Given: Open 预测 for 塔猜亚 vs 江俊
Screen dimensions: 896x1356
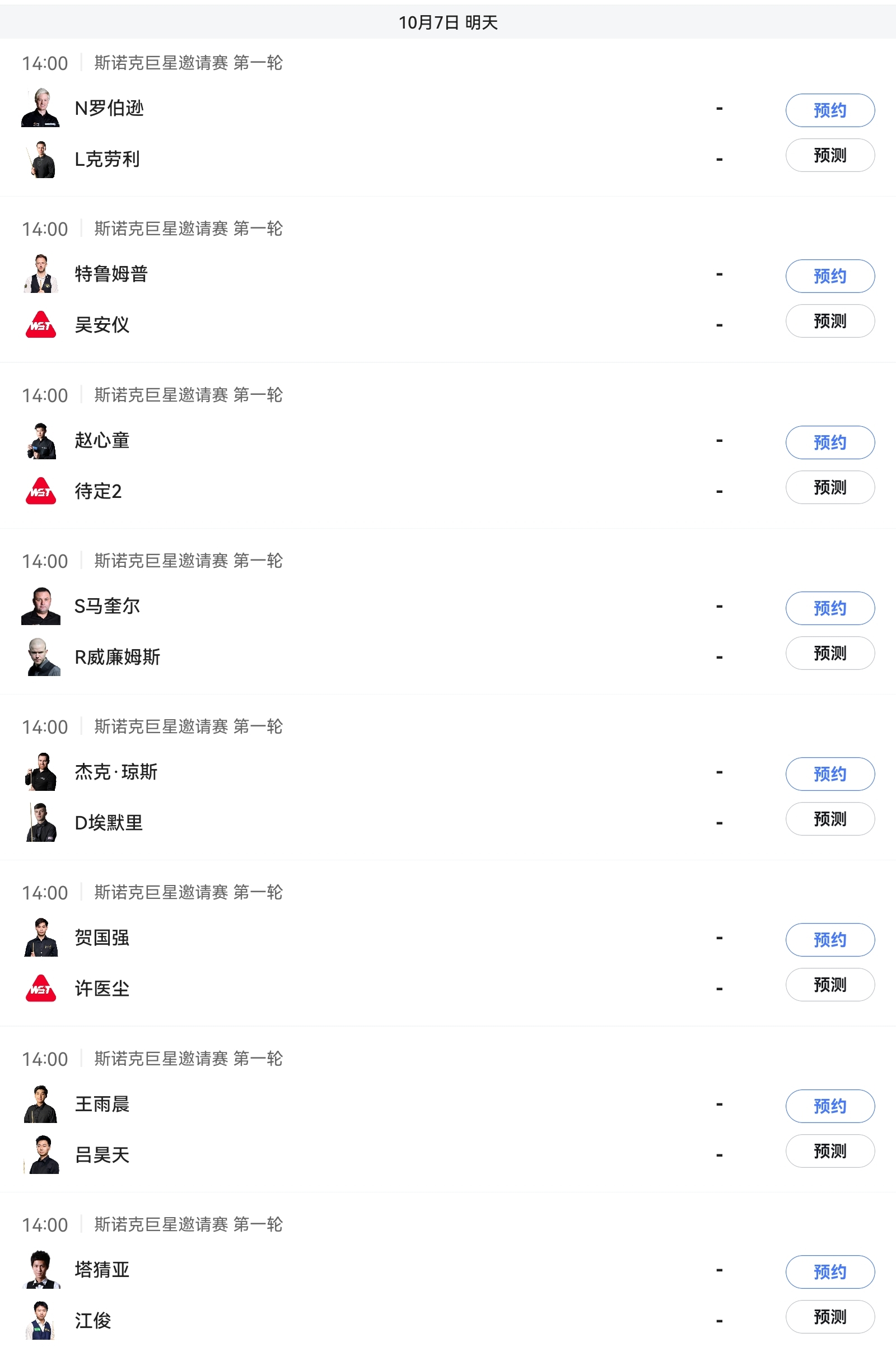Looking at the screenshot, I should click(829, 1317).
